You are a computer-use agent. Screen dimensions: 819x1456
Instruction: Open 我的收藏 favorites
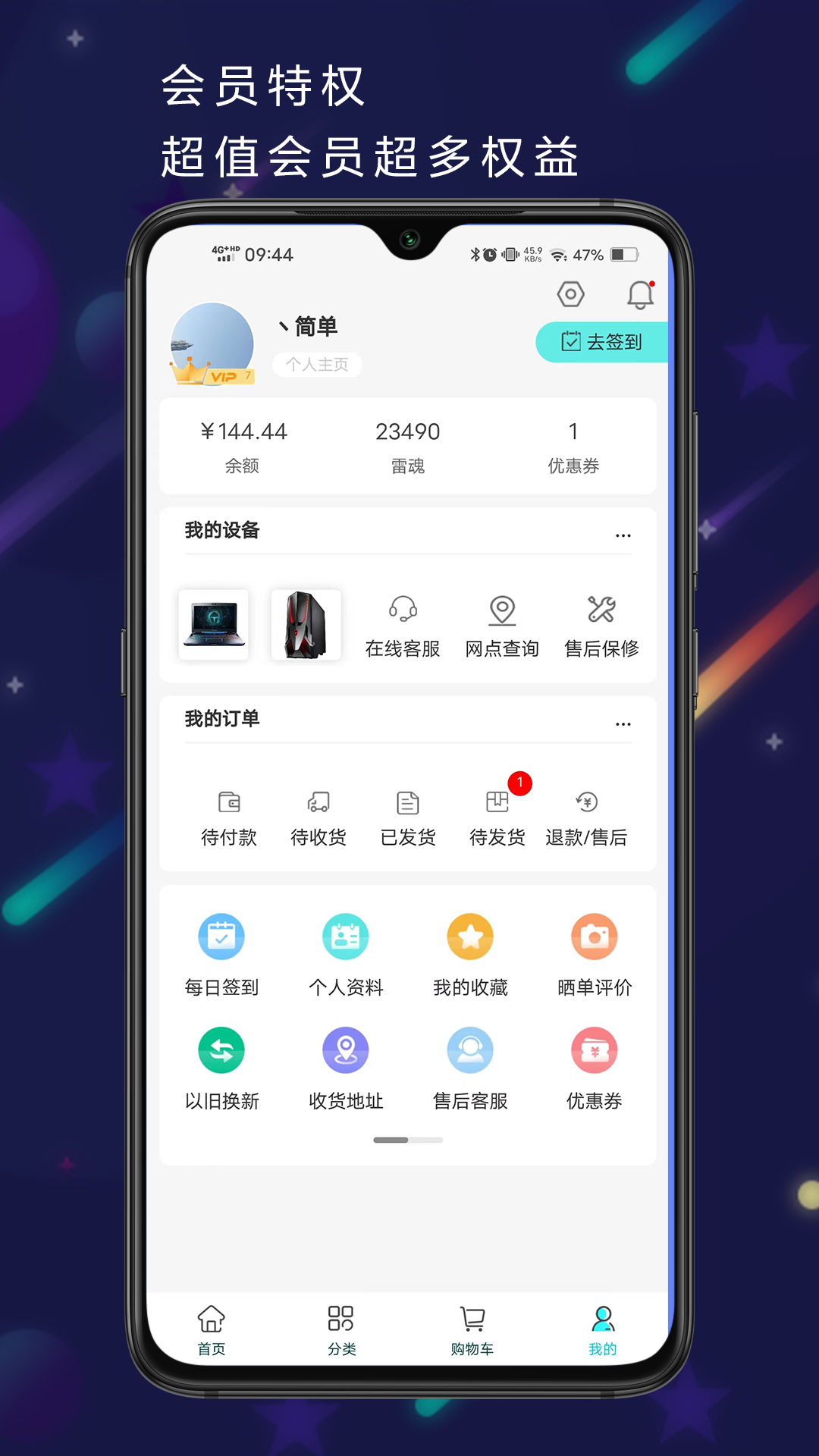click(x=470, y=954)
